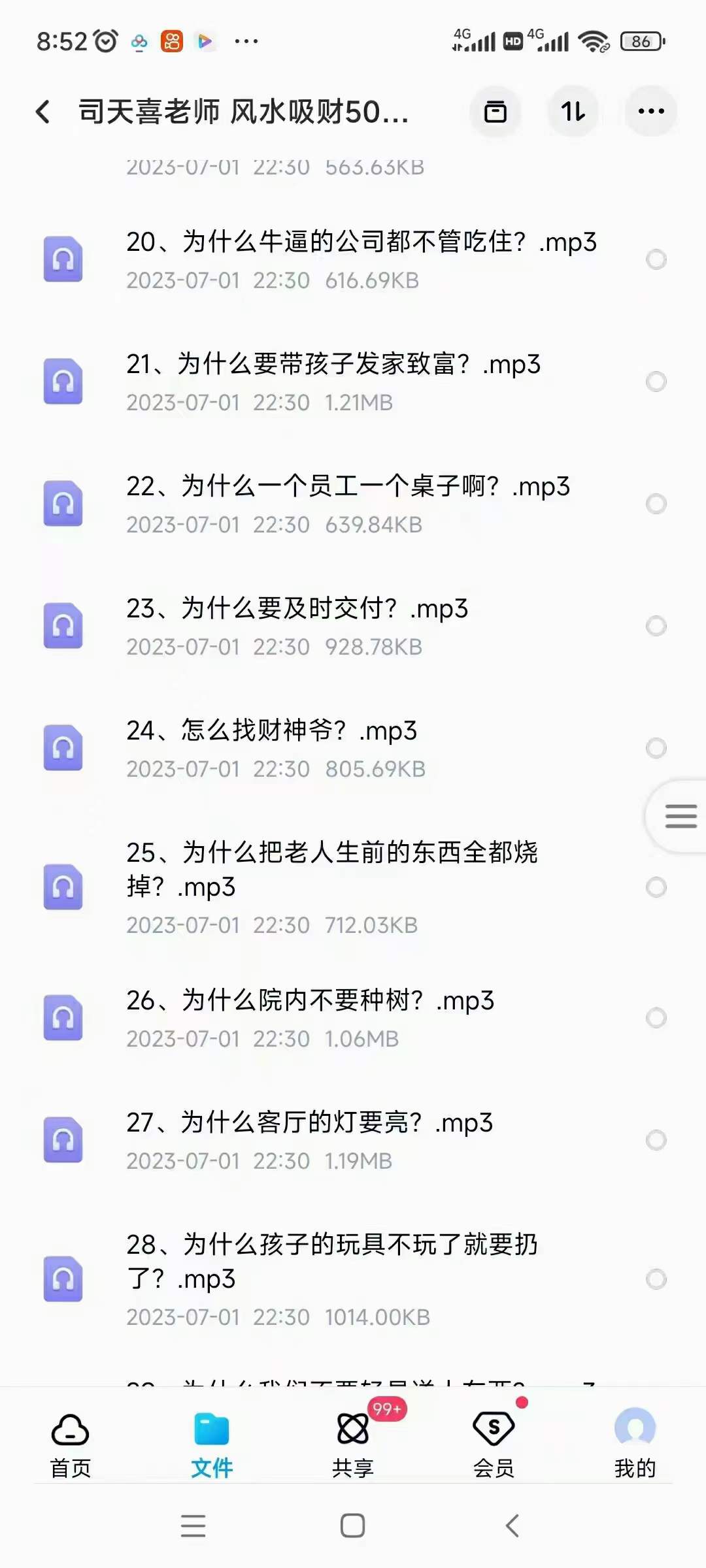
Task: Open the sort order icon in the top bar
Action: point(573,111)
